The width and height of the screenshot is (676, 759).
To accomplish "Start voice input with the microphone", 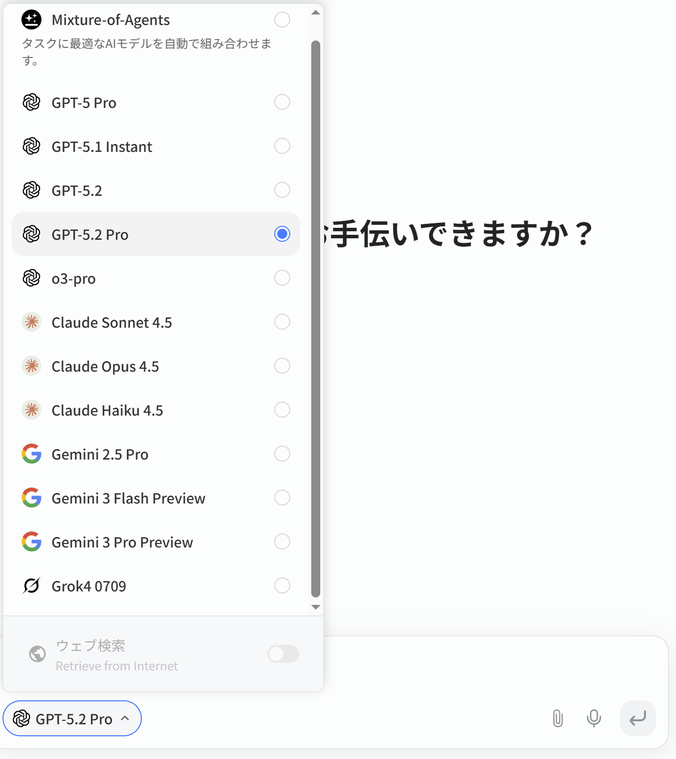I will click(594, 718).
